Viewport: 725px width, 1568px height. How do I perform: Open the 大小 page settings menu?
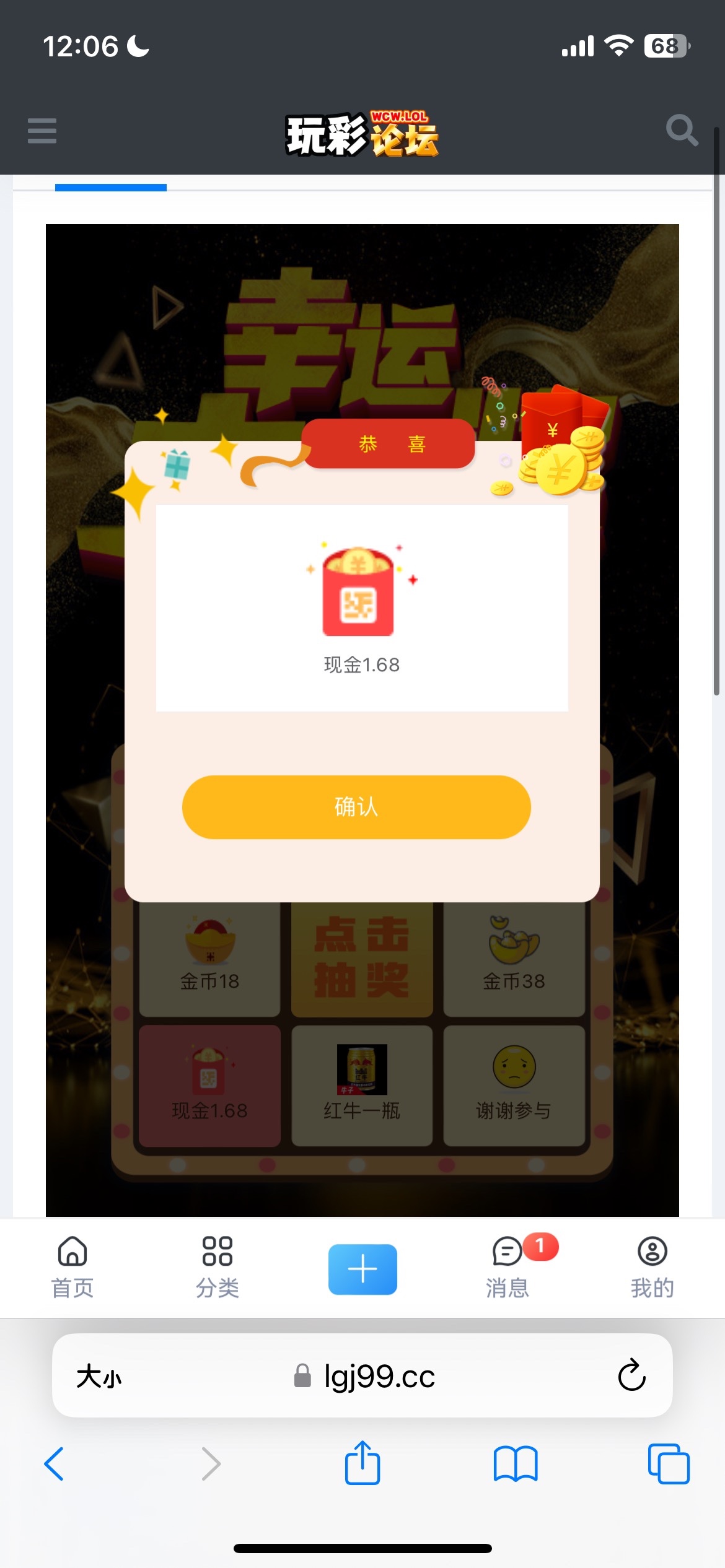99,1377
